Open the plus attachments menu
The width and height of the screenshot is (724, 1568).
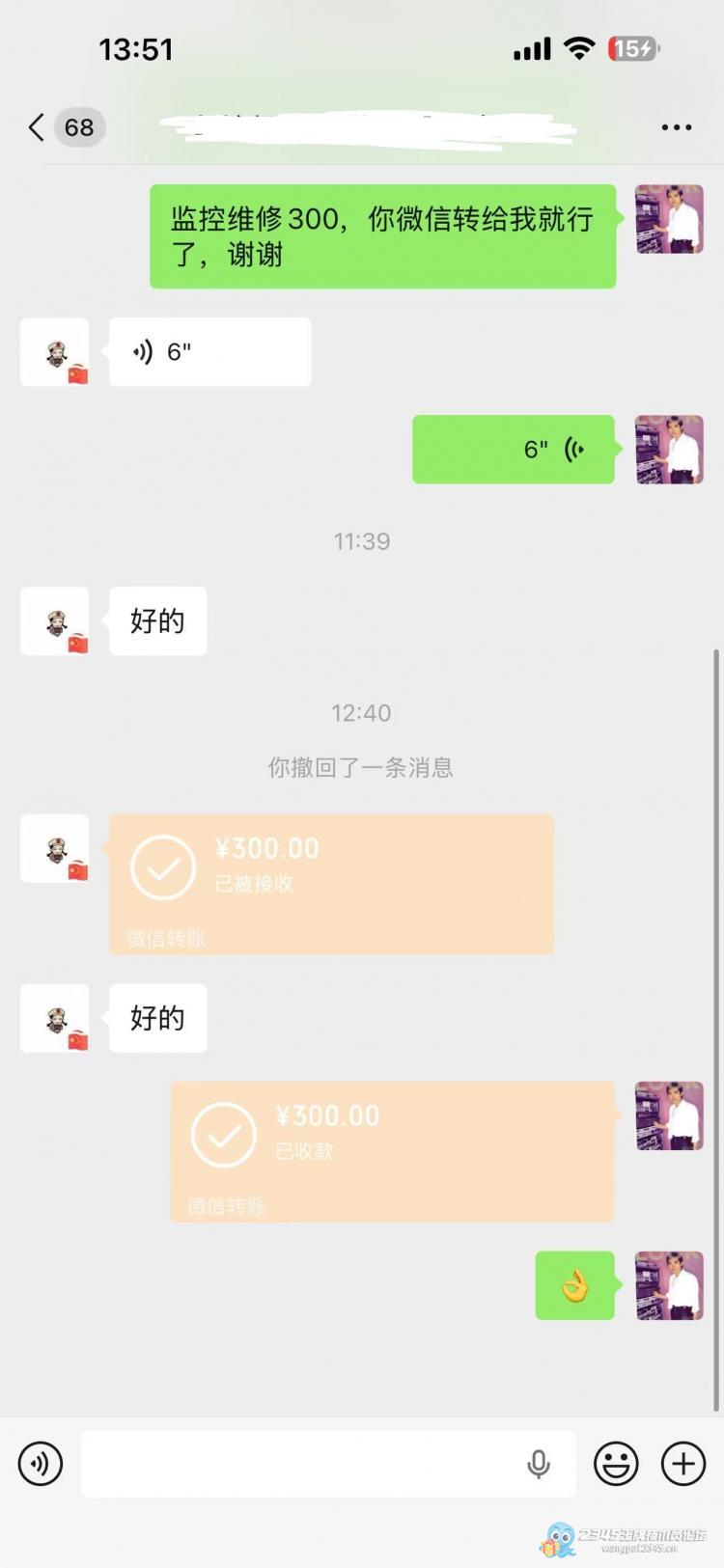[x=683, y=1464]
